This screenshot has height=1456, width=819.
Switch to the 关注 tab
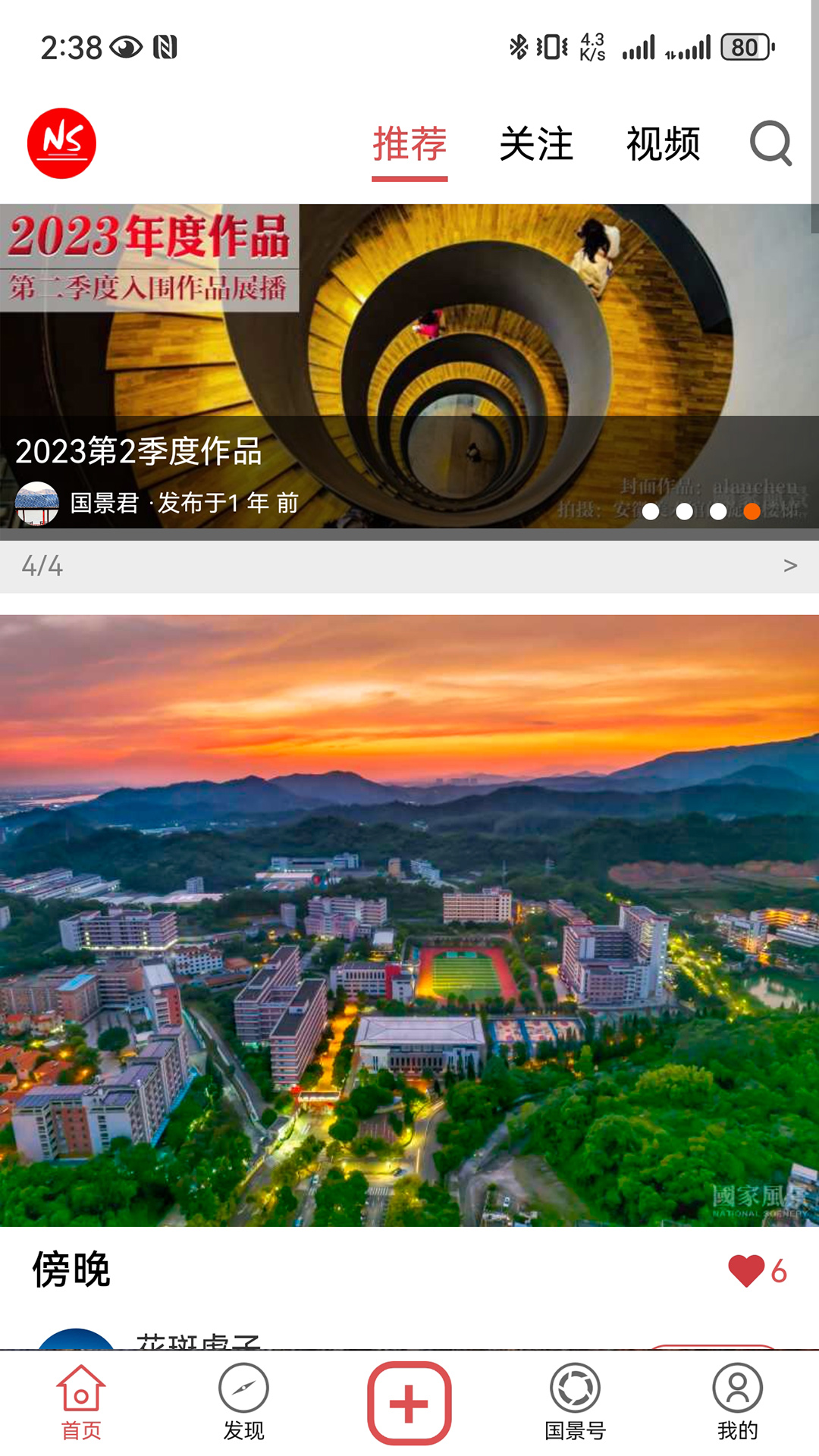point(536,144)
